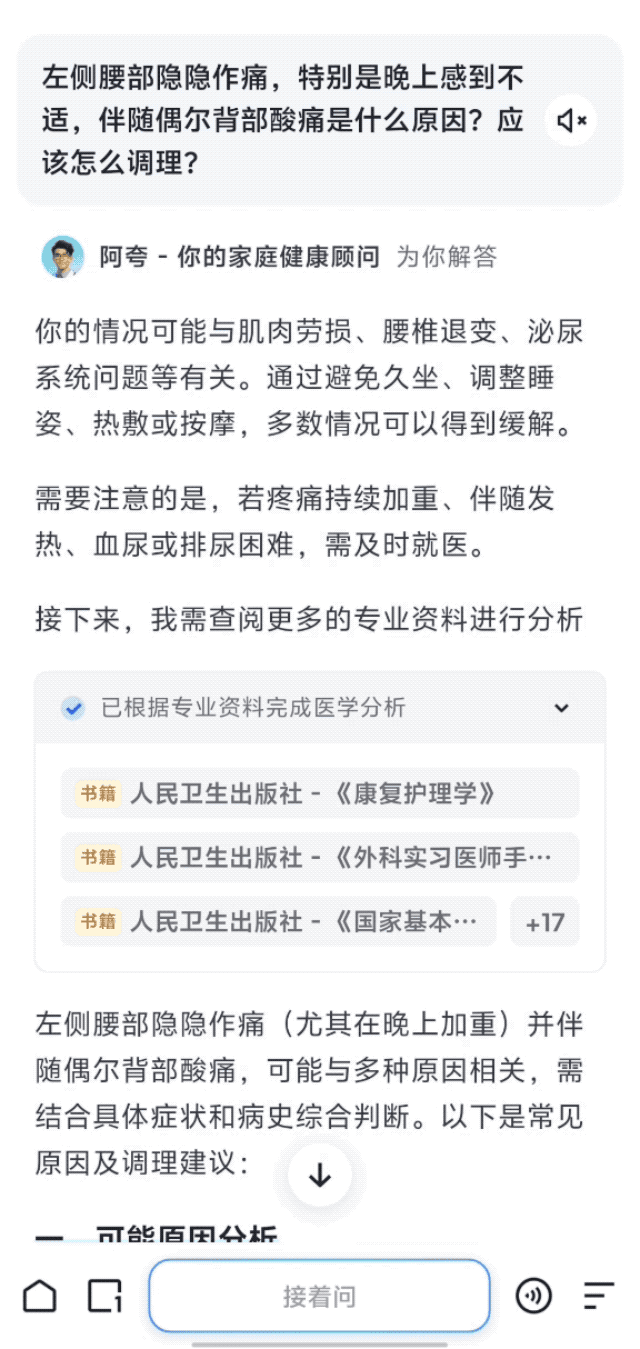Tap the 接着问 follow-up input field
The width and height of the screenshot is (640, 1349).
319,1297
